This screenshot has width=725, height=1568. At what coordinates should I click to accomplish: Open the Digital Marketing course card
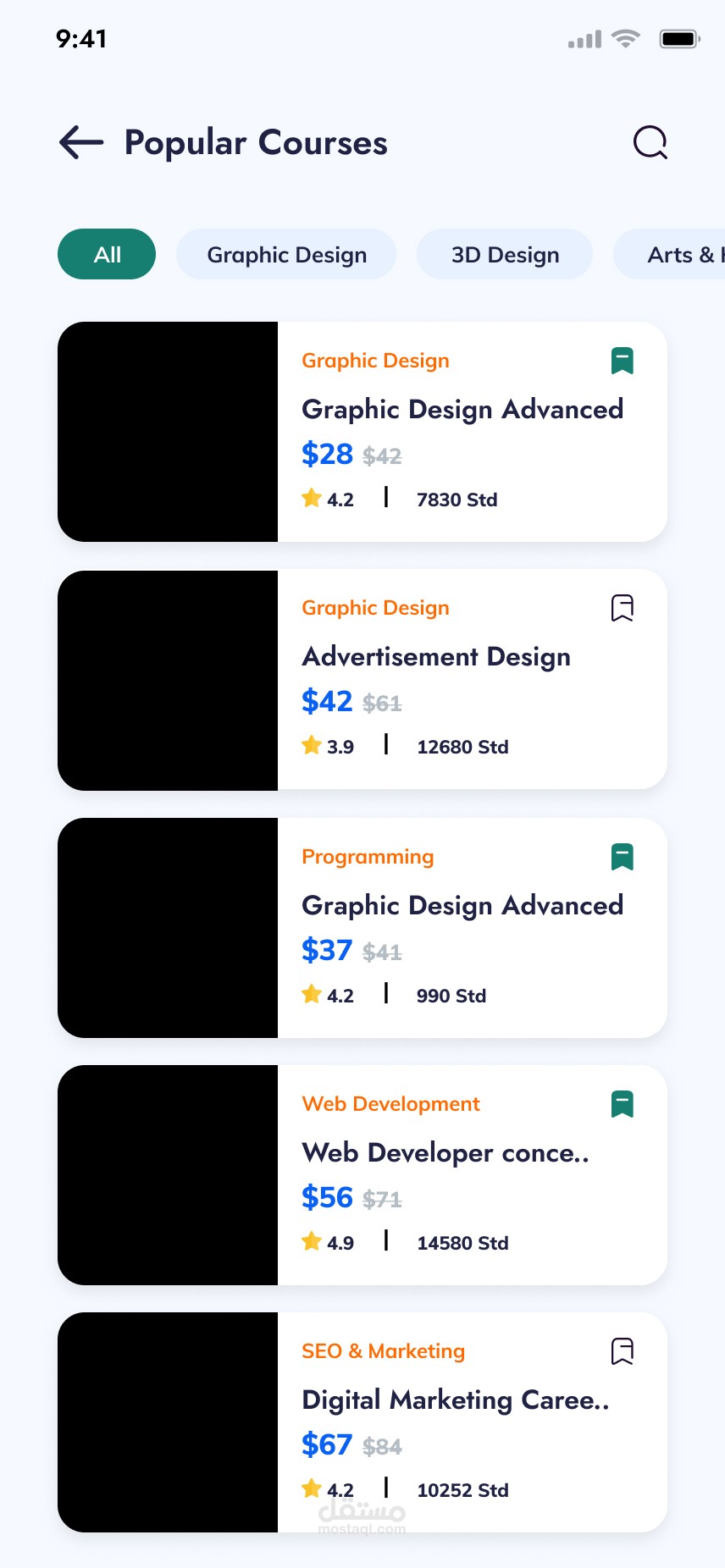[x=455, y=1400]
